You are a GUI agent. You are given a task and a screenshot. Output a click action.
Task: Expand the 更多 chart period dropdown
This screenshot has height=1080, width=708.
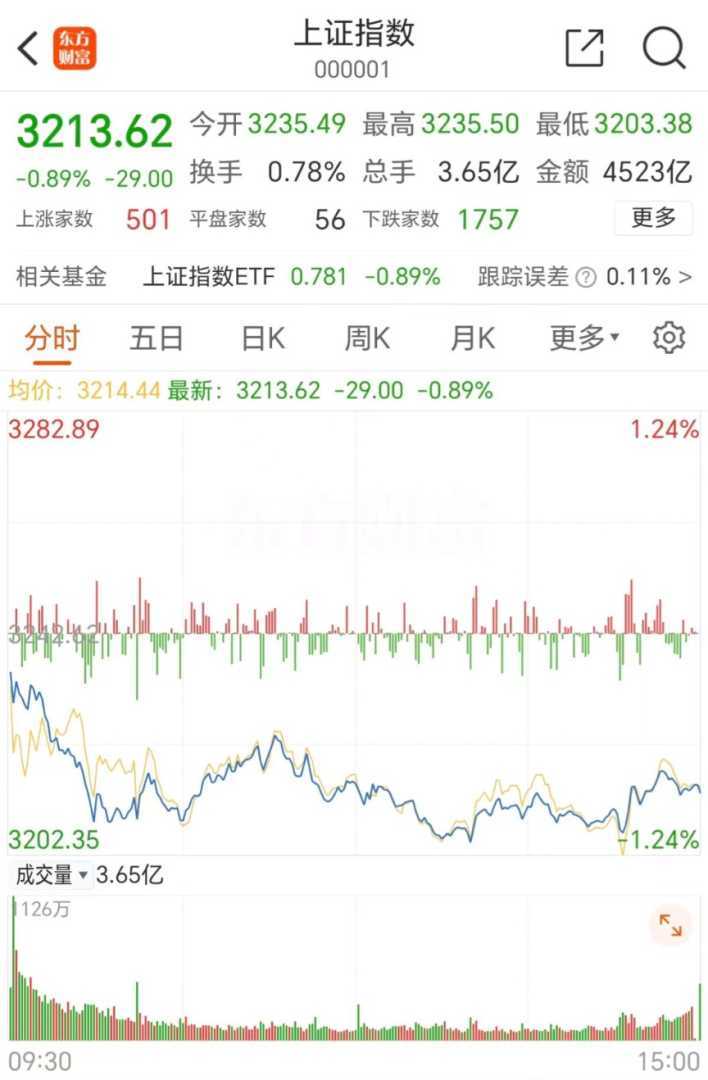coord(584,338)
